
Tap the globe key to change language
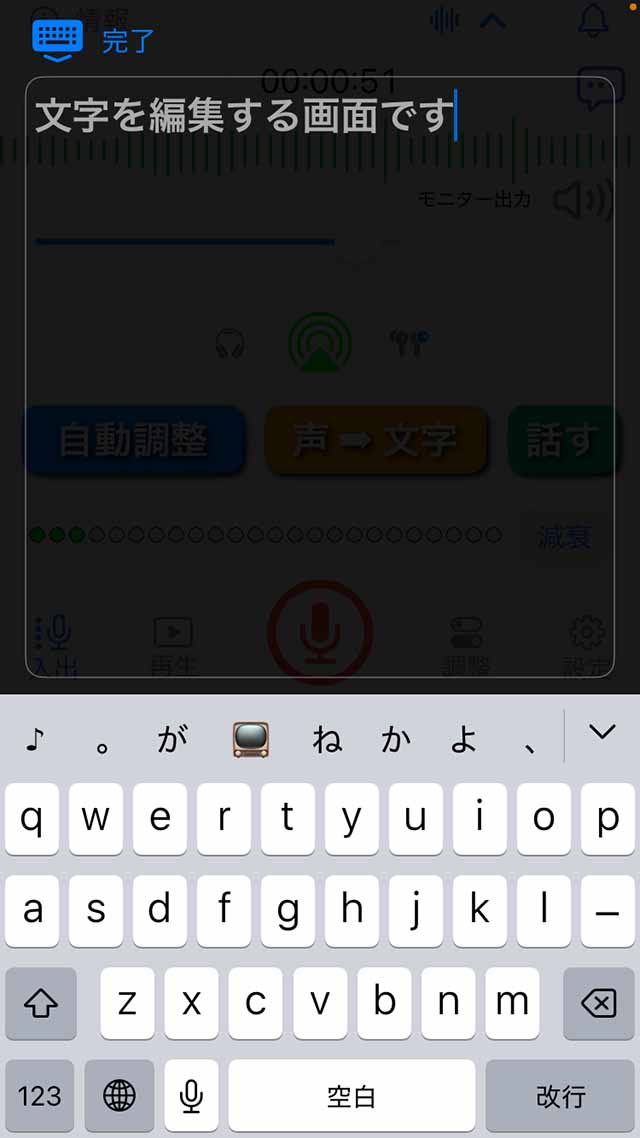pyautogui.click(x=119, y=1096)
